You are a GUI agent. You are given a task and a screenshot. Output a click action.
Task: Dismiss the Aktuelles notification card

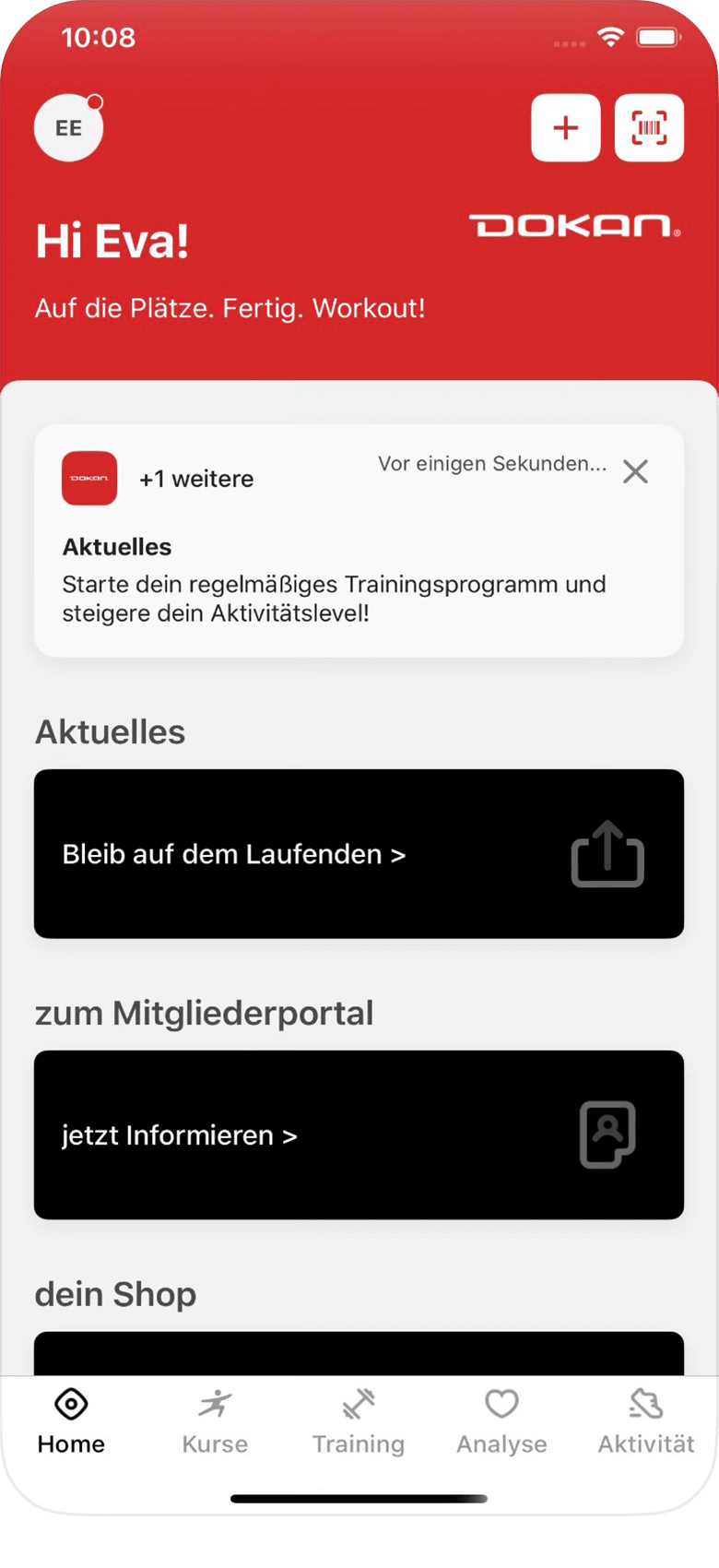(x=635, y=472)
